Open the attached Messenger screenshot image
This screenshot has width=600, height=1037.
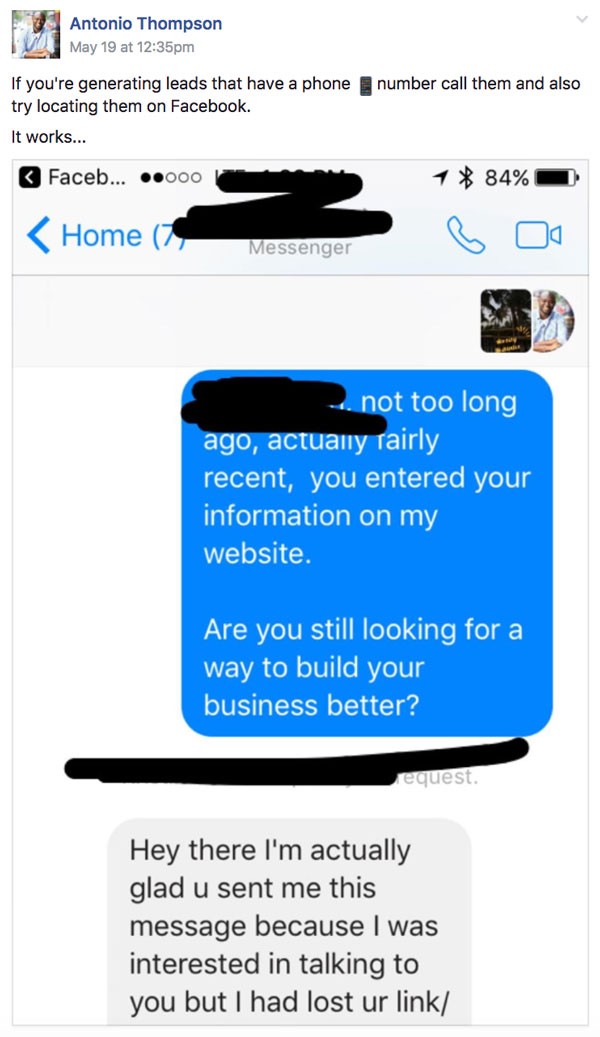pos(300,592)
